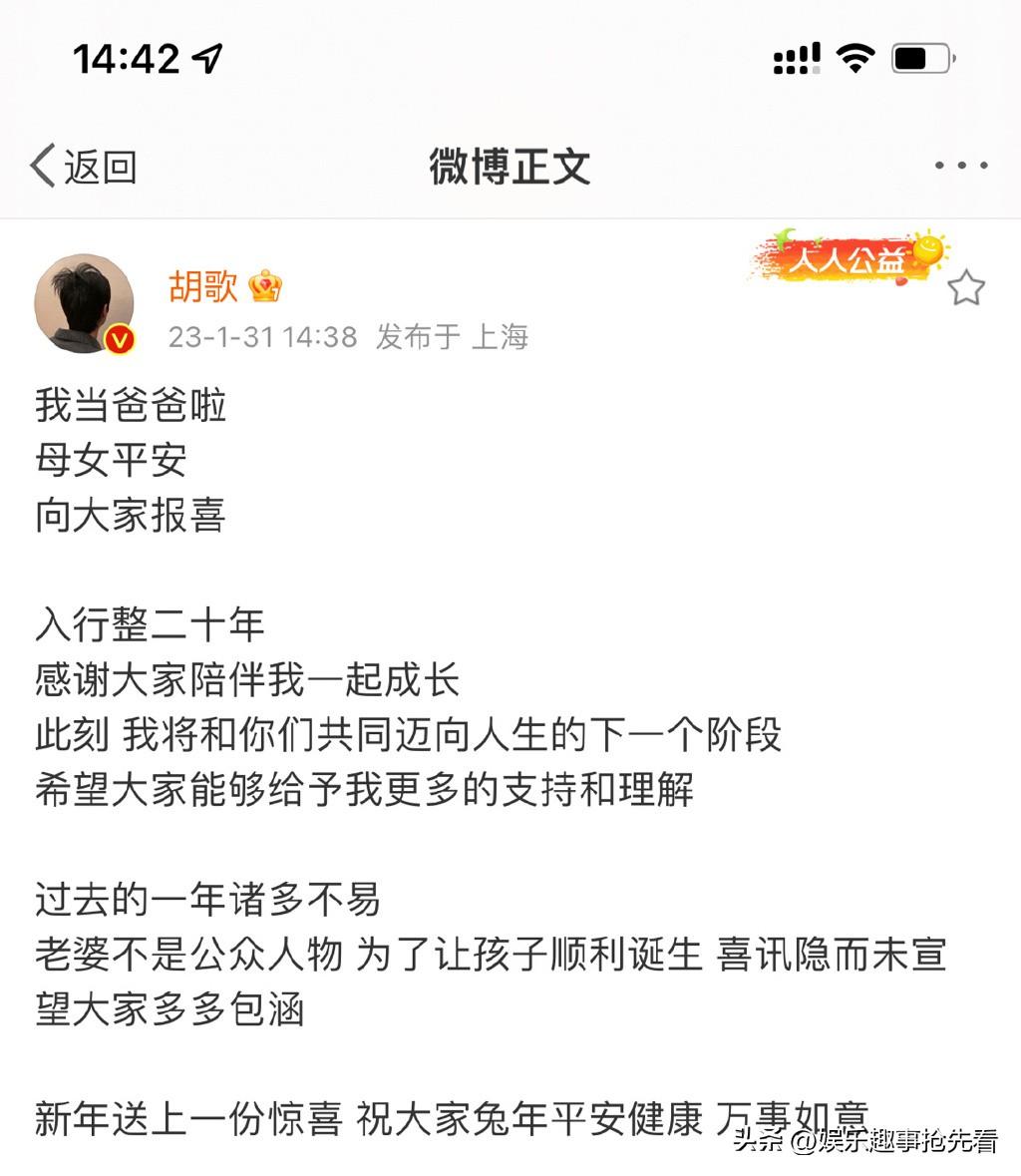Open the 人人公益 badge
The image size is (1021, 1176).
tap(849, 257)
